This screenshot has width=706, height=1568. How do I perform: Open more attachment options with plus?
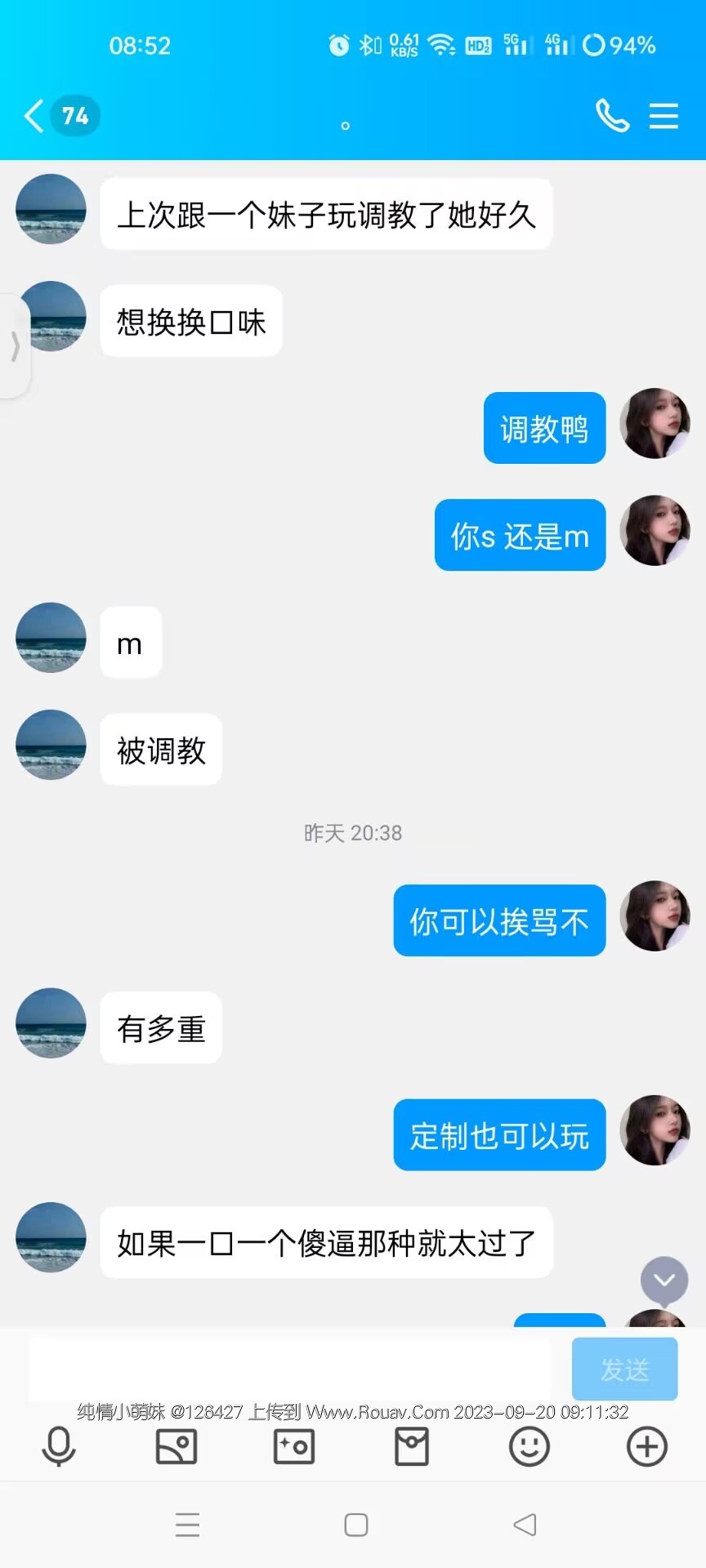click(x=647, y=1447)
